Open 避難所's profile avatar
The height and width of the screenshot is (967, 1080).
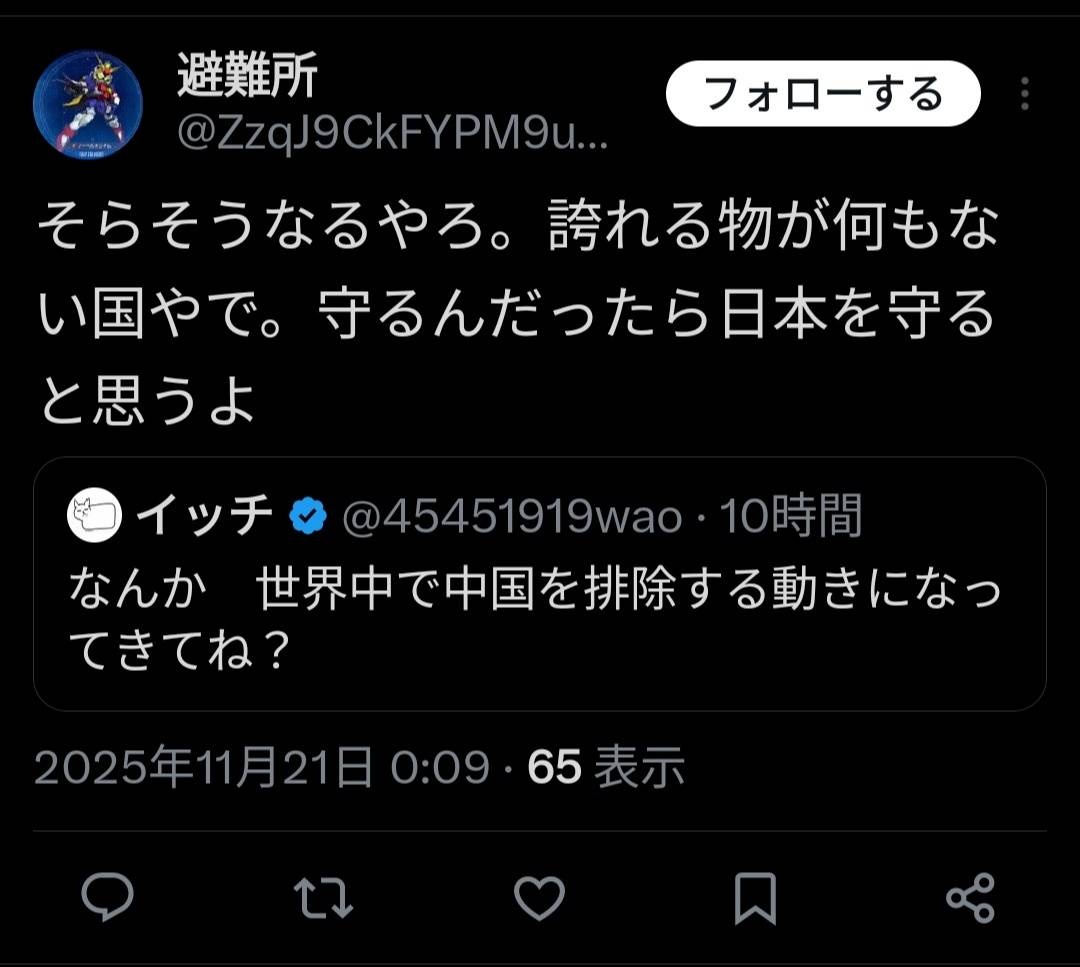(88, 105)
